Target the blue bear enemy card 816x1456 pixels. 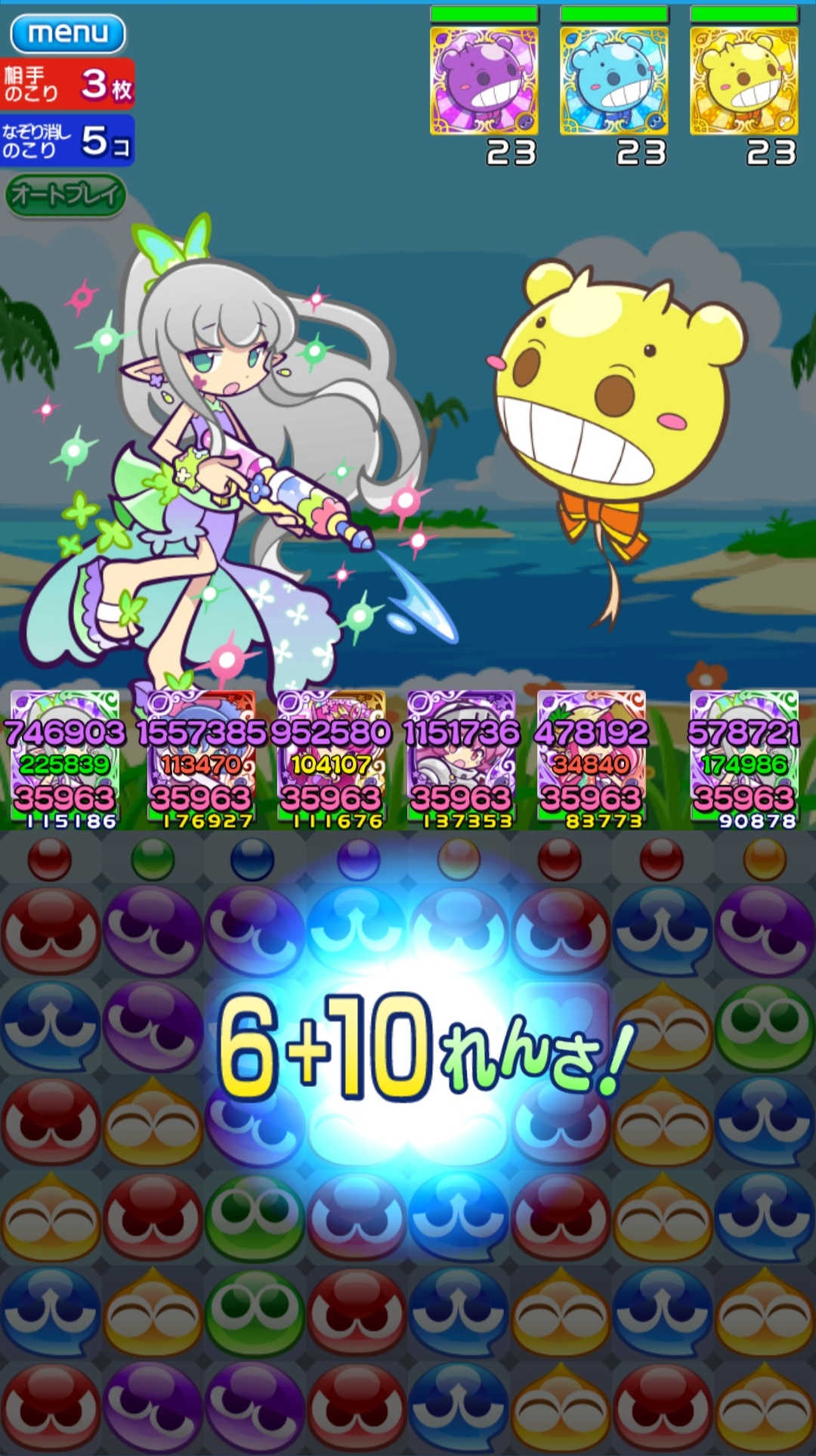click(x=614, y=82)
